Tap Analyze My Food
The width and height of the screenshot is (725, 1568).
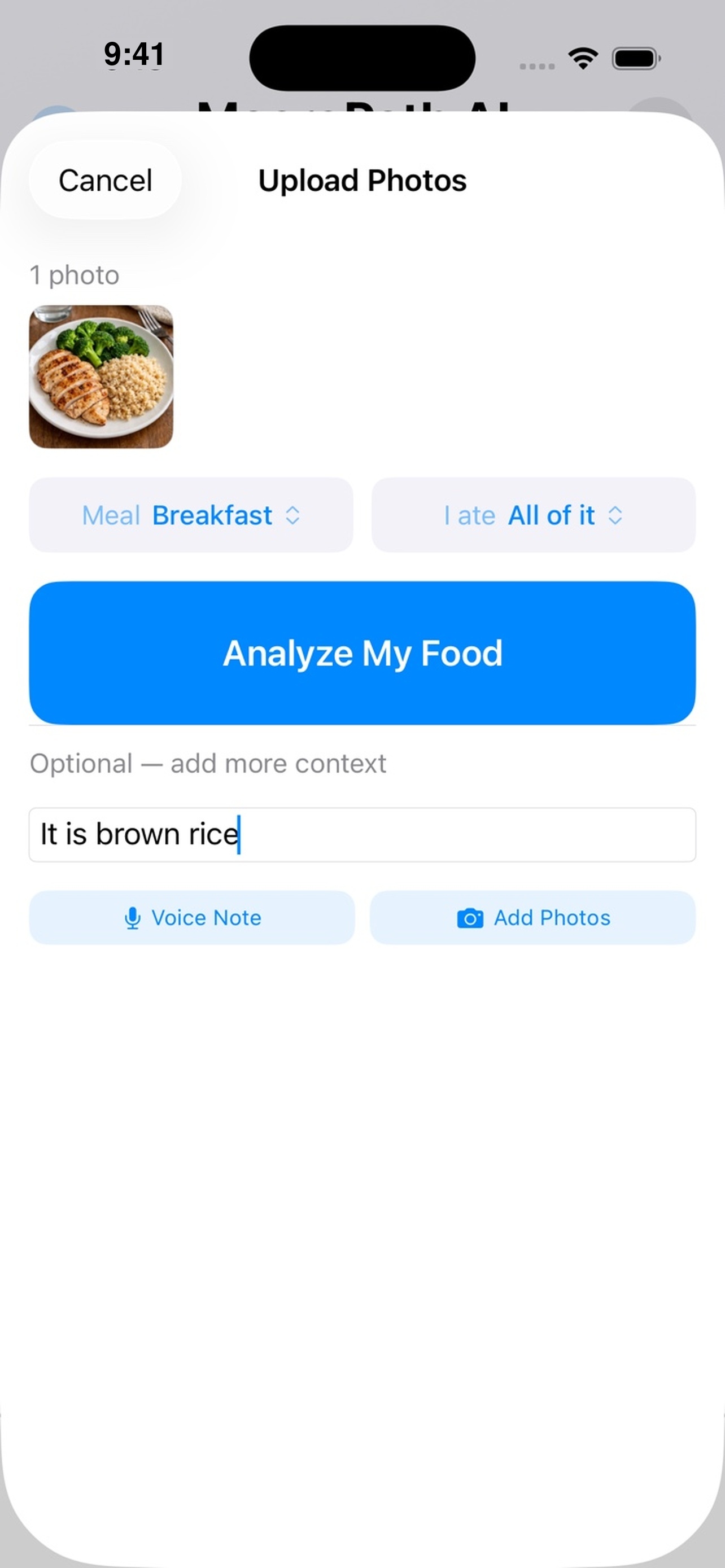click(x=362, y=652)
